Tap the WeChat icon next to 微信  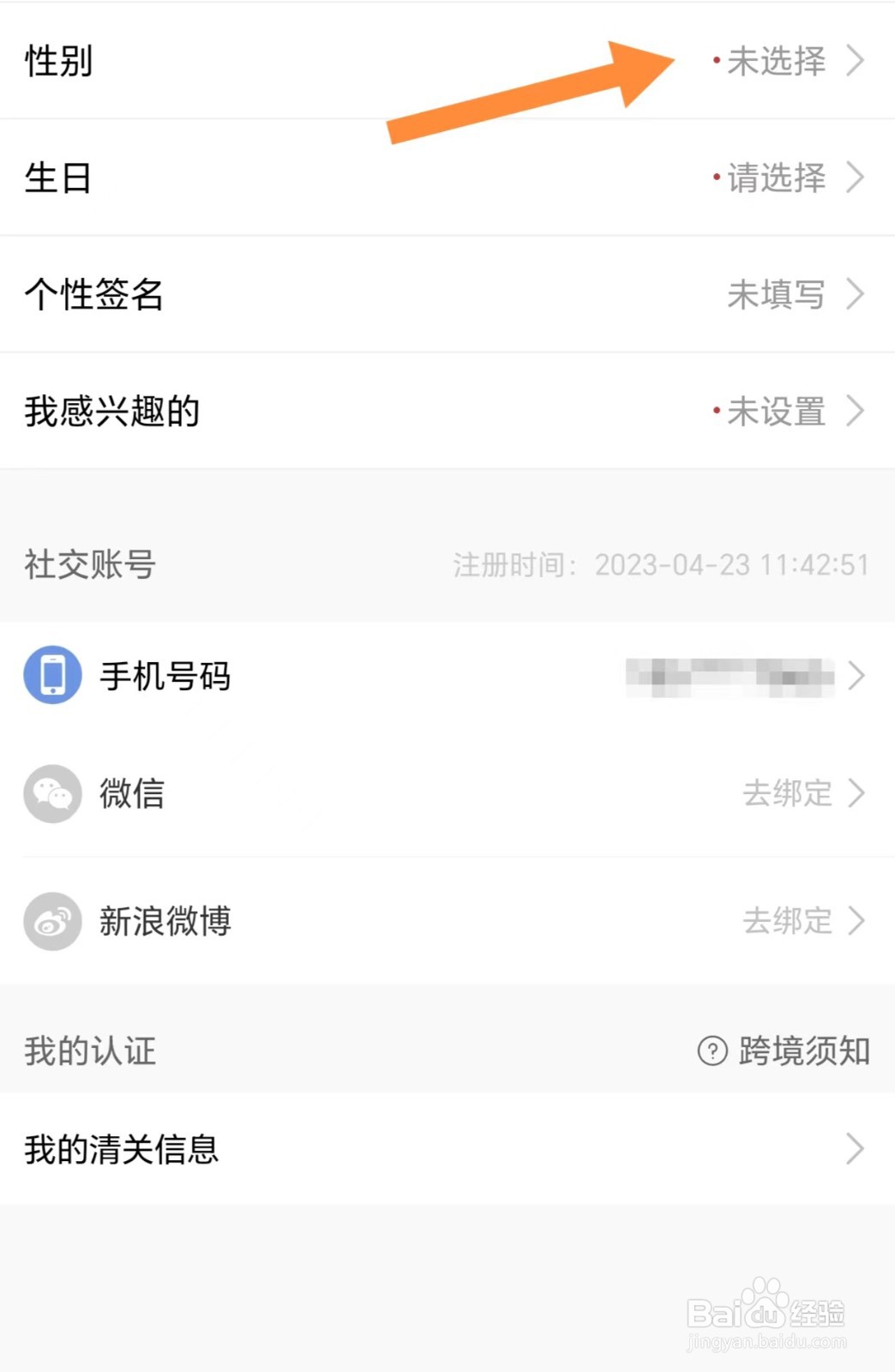52,794
